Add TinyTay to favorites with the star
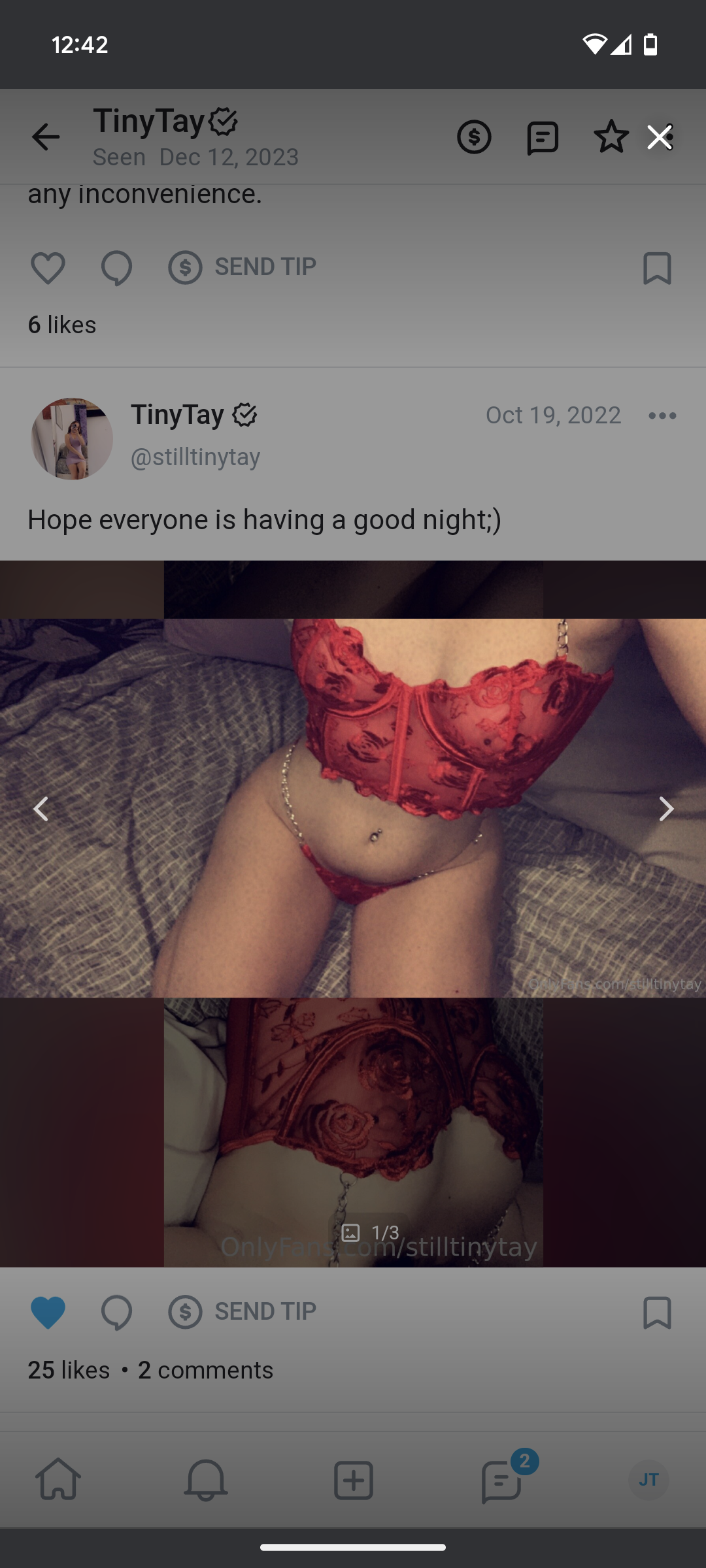 pyautogui.click(x=611, y=137)
